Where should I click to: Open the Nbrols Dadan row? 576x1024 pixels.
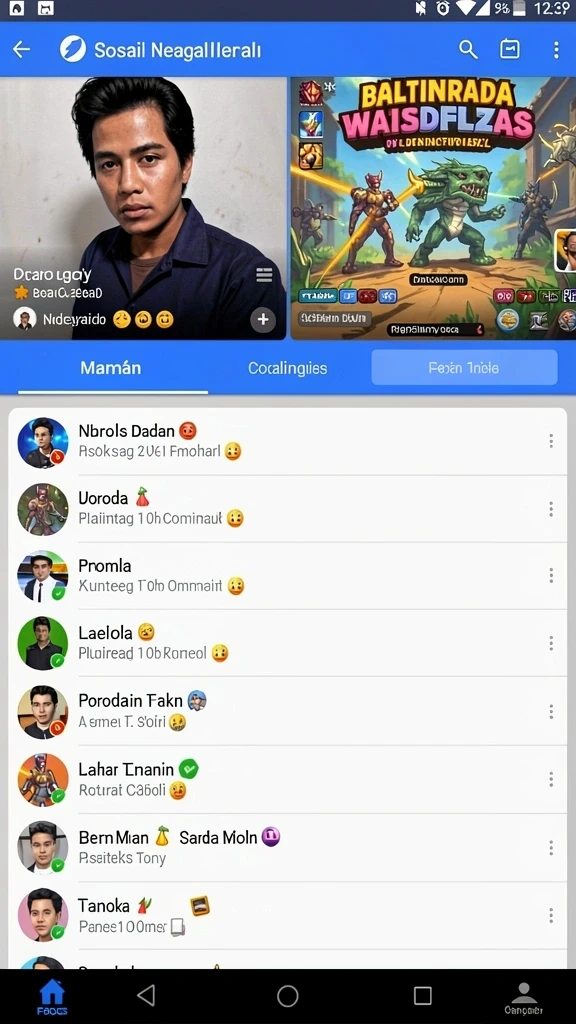pyautogui.click(x=287, y=442)
